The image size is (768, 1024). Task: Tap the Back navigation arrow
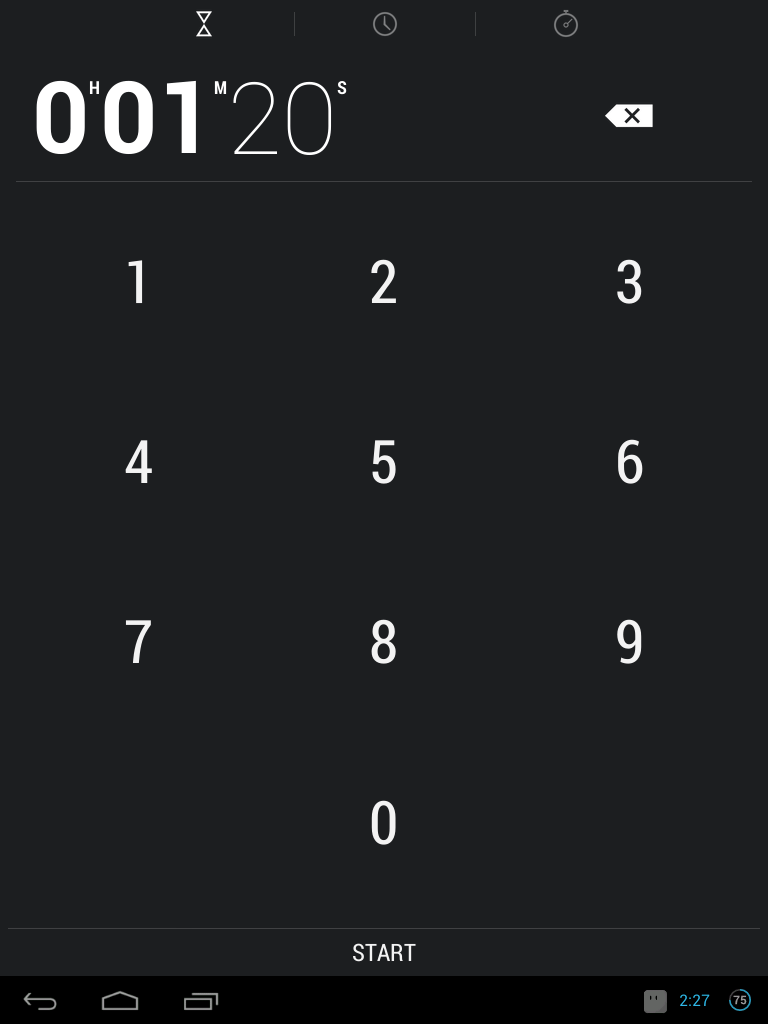tap(39, 1000)
